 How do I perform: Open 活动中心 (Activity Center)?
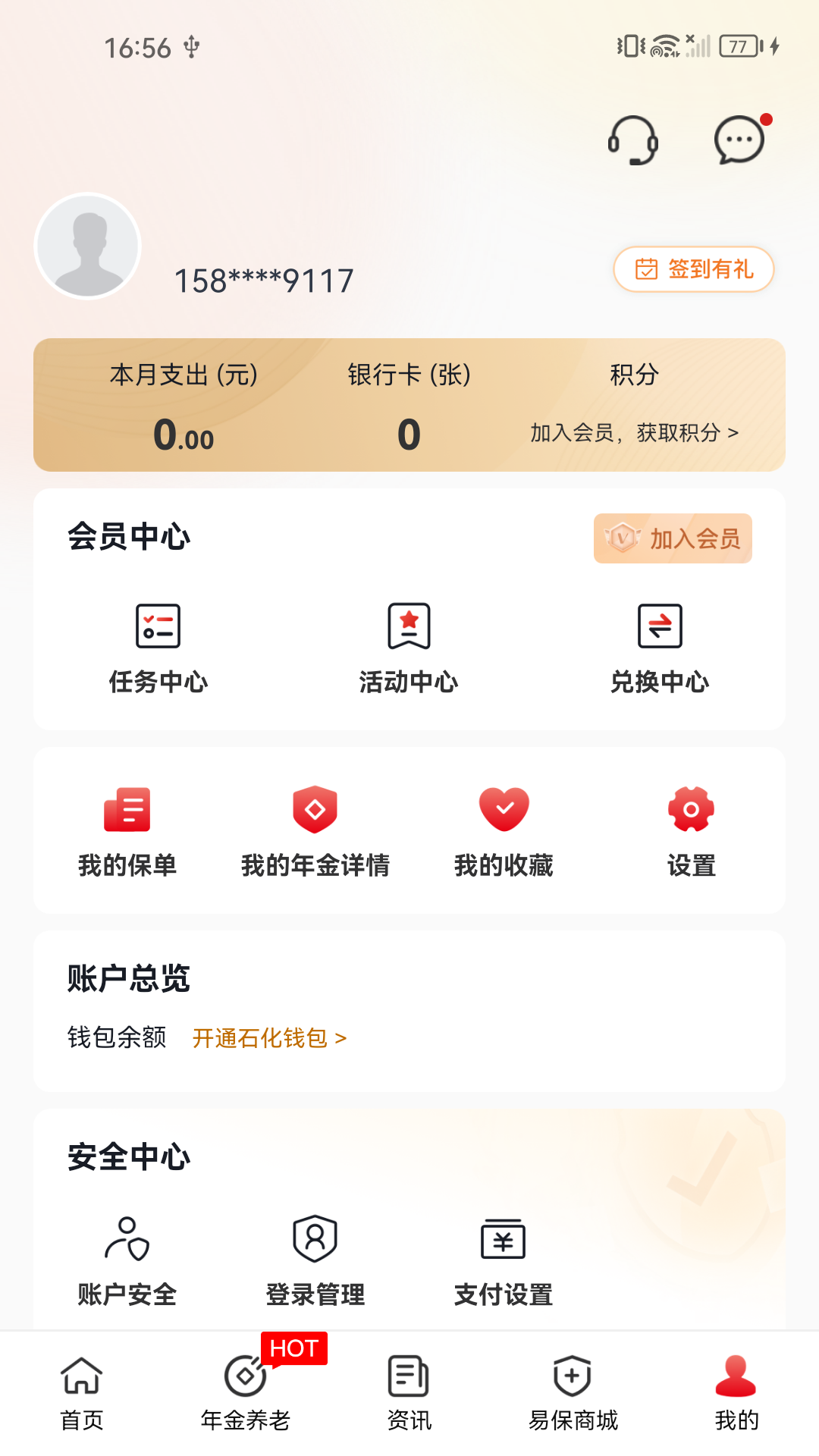pyautogui.click(x=409, y=648)
